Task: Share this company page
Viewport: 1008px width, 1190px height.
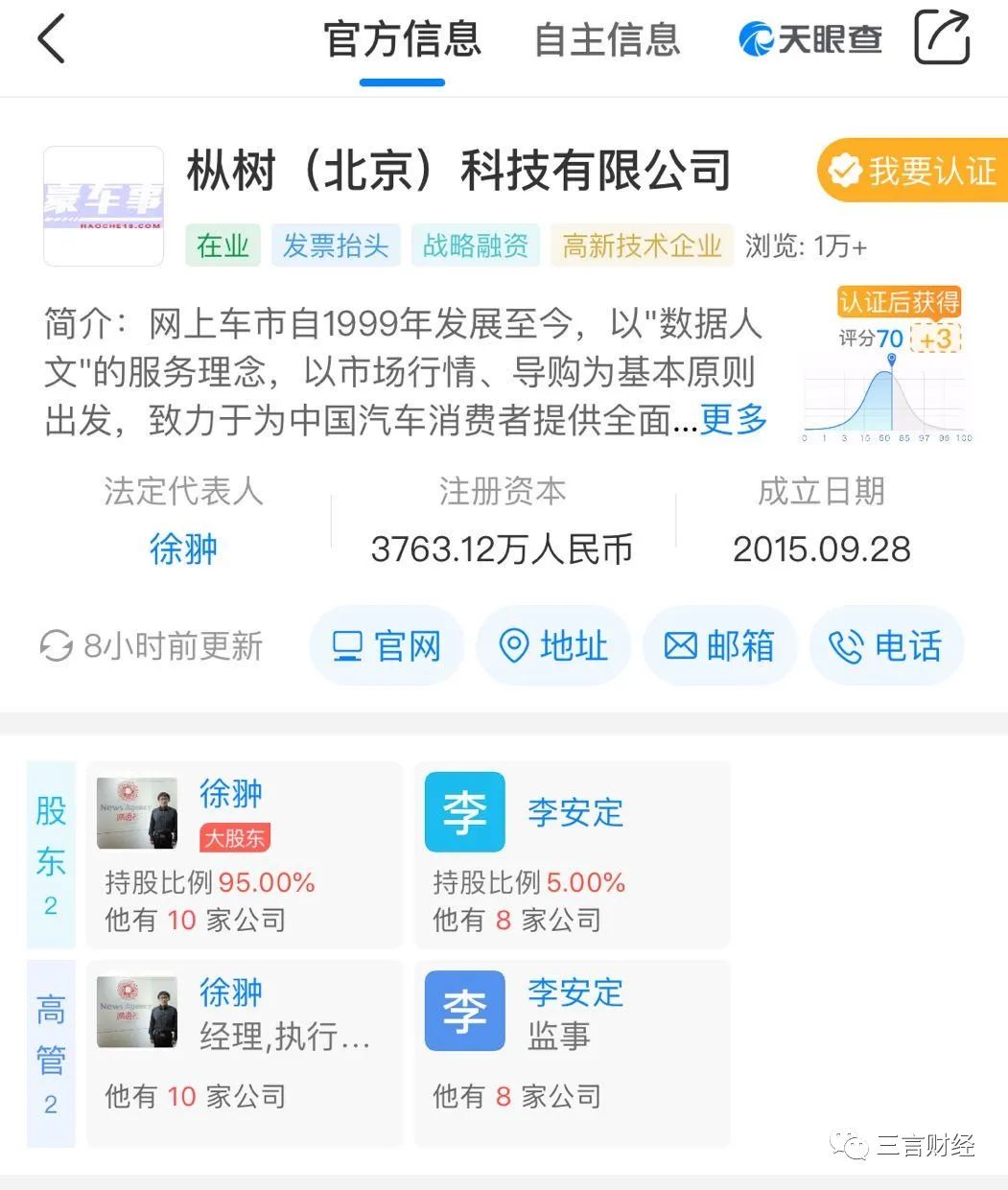Action: pyautogui.click(x=942, y=38)
